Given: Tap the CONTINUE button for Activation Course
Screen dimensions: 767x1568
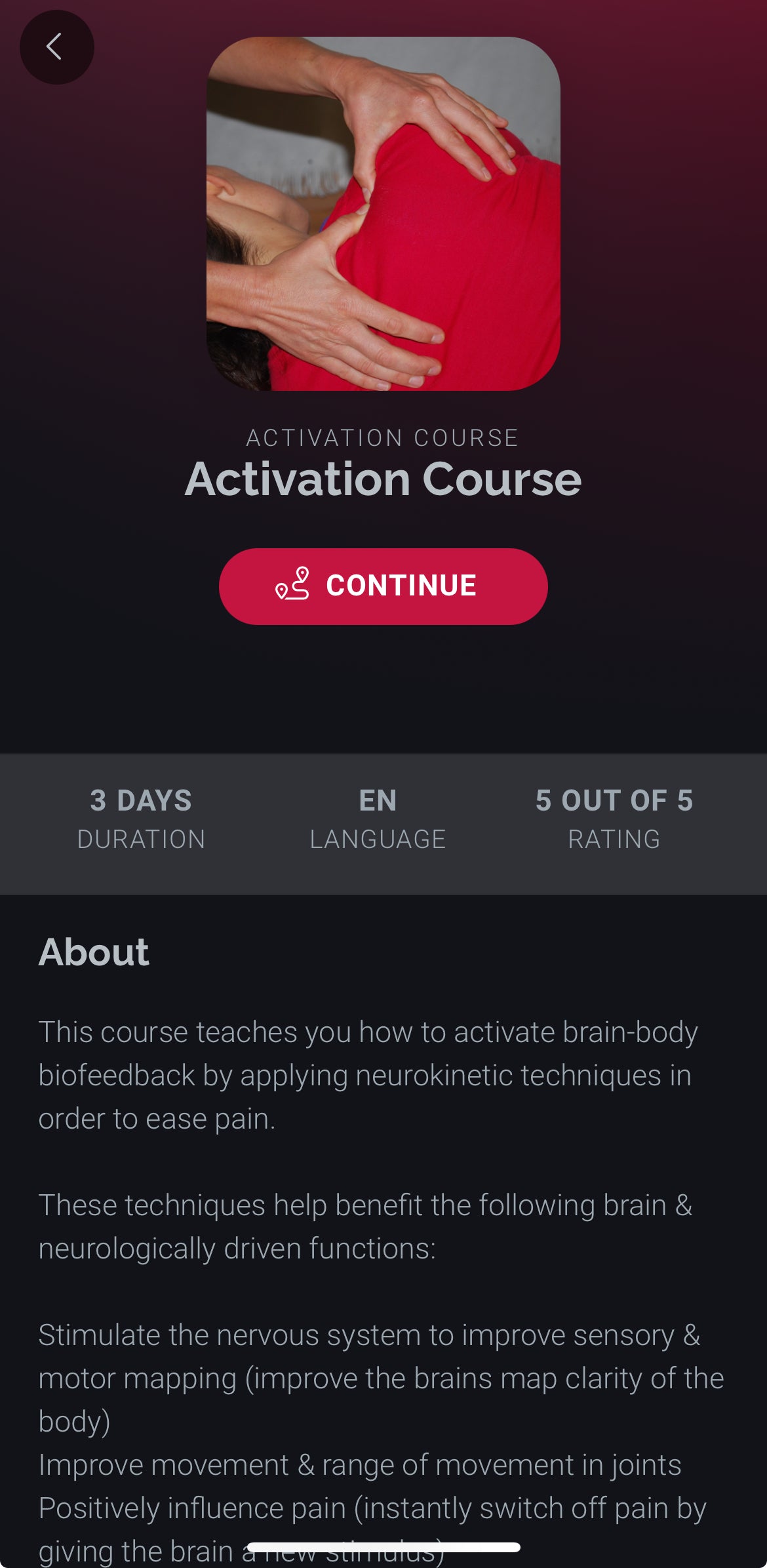Looking at the screenshot, I should coord(383,586).
